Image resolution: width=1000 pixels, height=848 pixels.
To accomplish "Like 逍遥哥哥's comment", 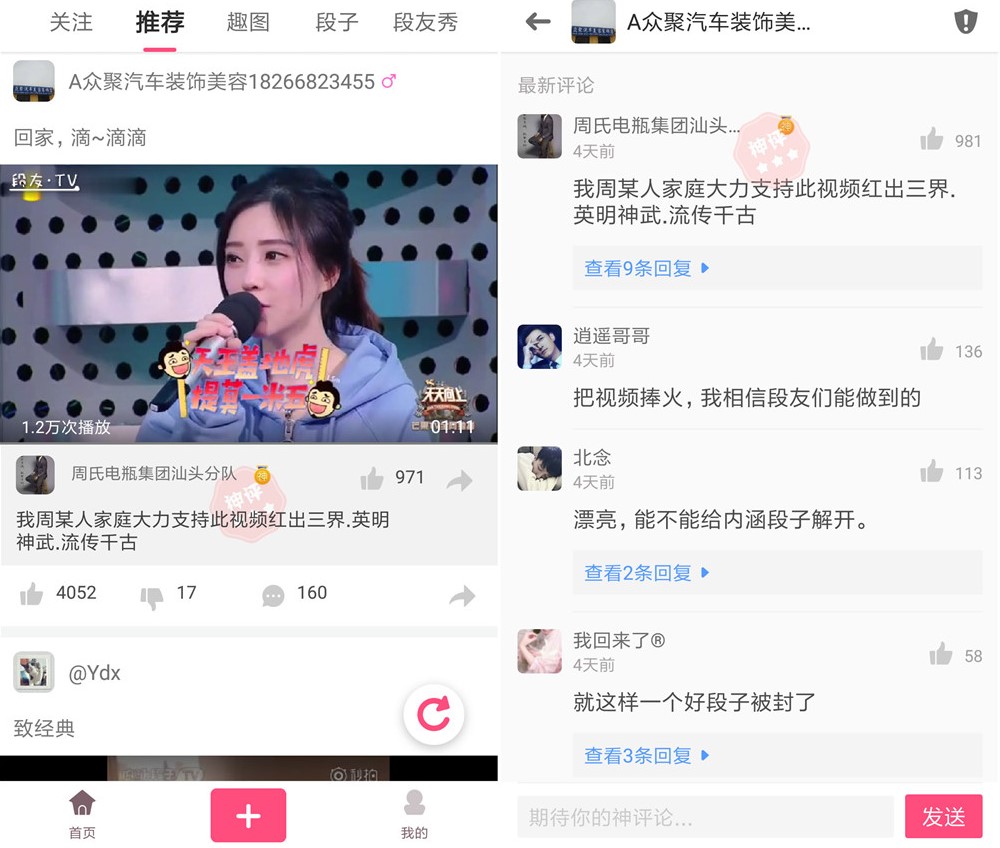I will point(932,351).
